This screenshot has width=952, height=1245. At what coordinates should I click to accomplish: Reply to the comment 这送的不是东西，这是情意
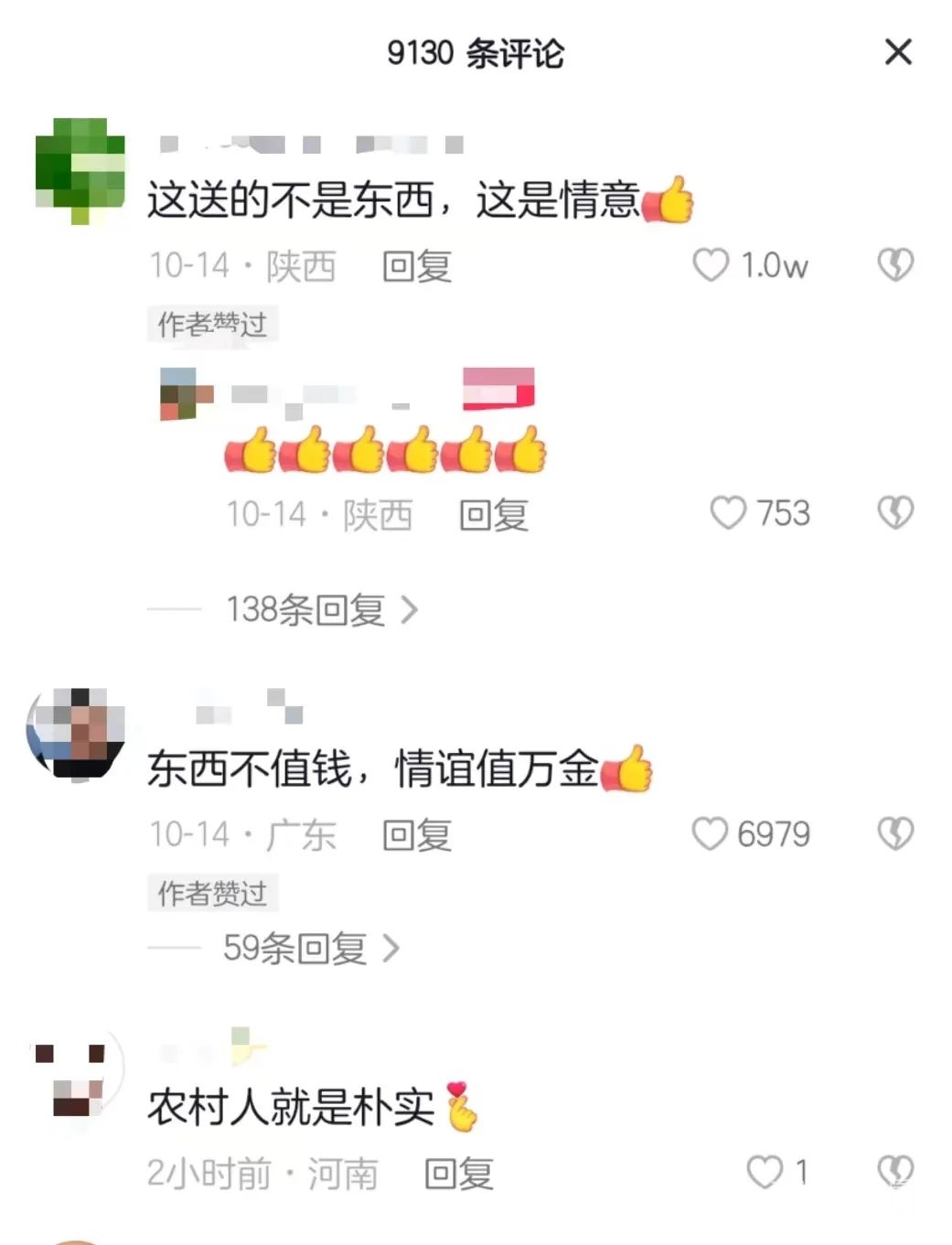tap(416, 266)
